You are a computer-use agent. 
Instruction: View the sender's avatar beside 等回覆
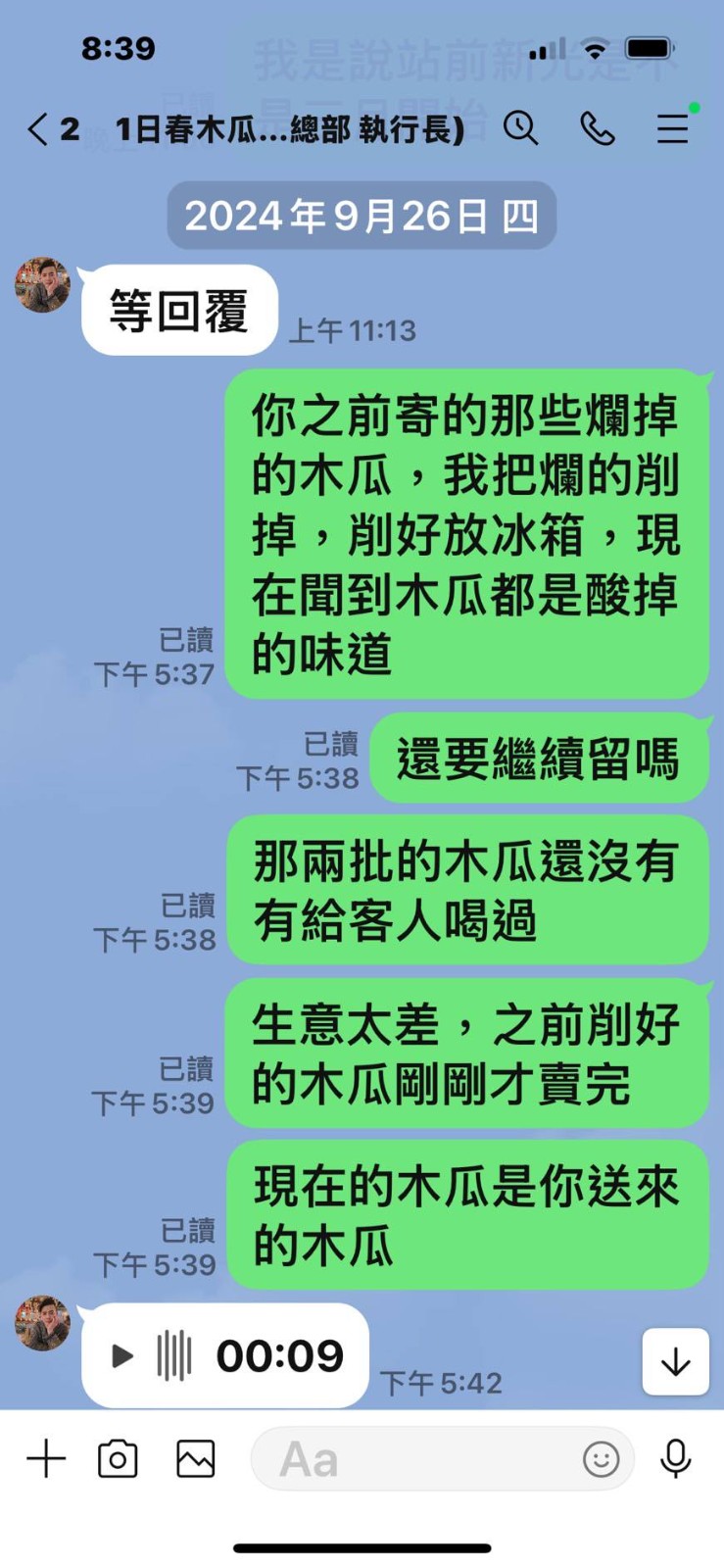point(43,285)
